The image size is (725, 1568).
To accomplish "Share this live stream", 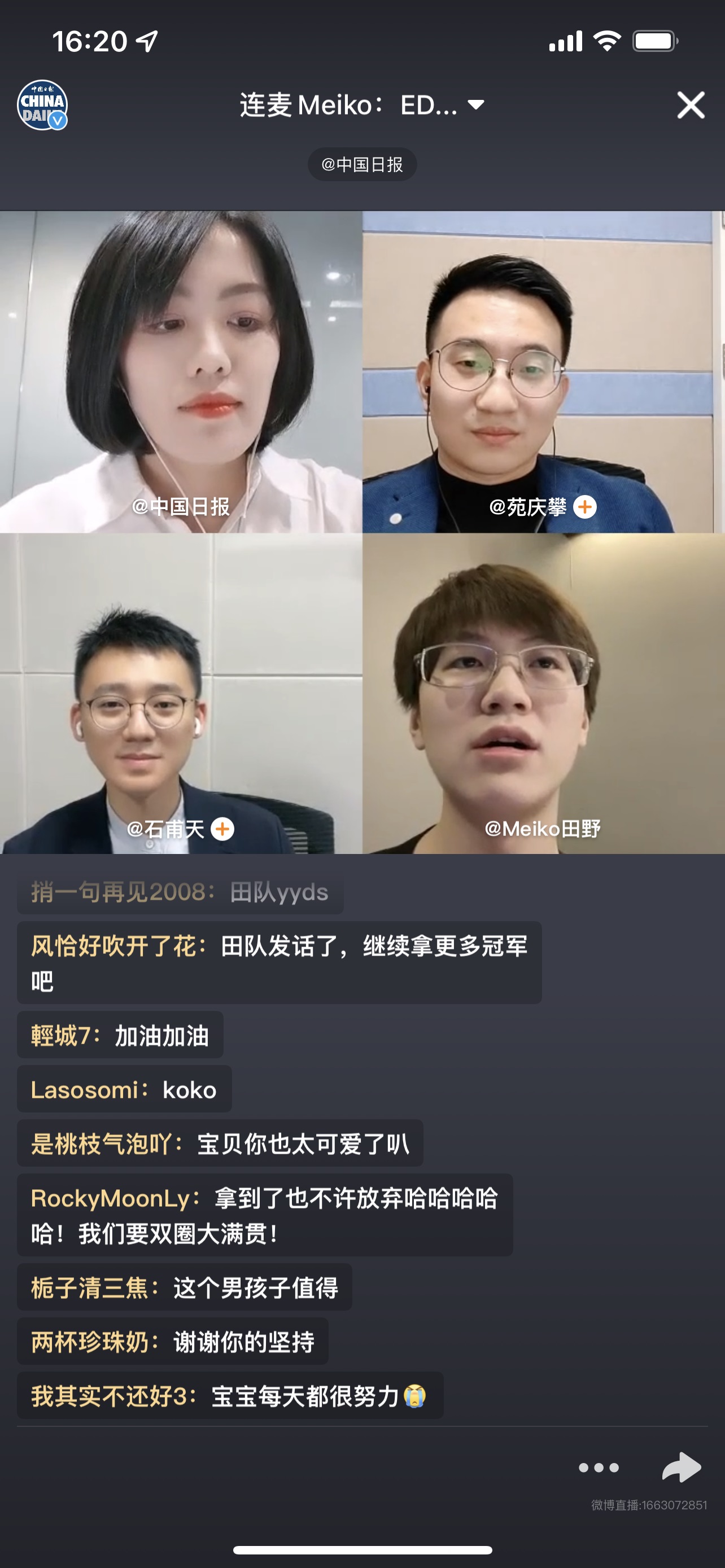I will point(681,1467).
